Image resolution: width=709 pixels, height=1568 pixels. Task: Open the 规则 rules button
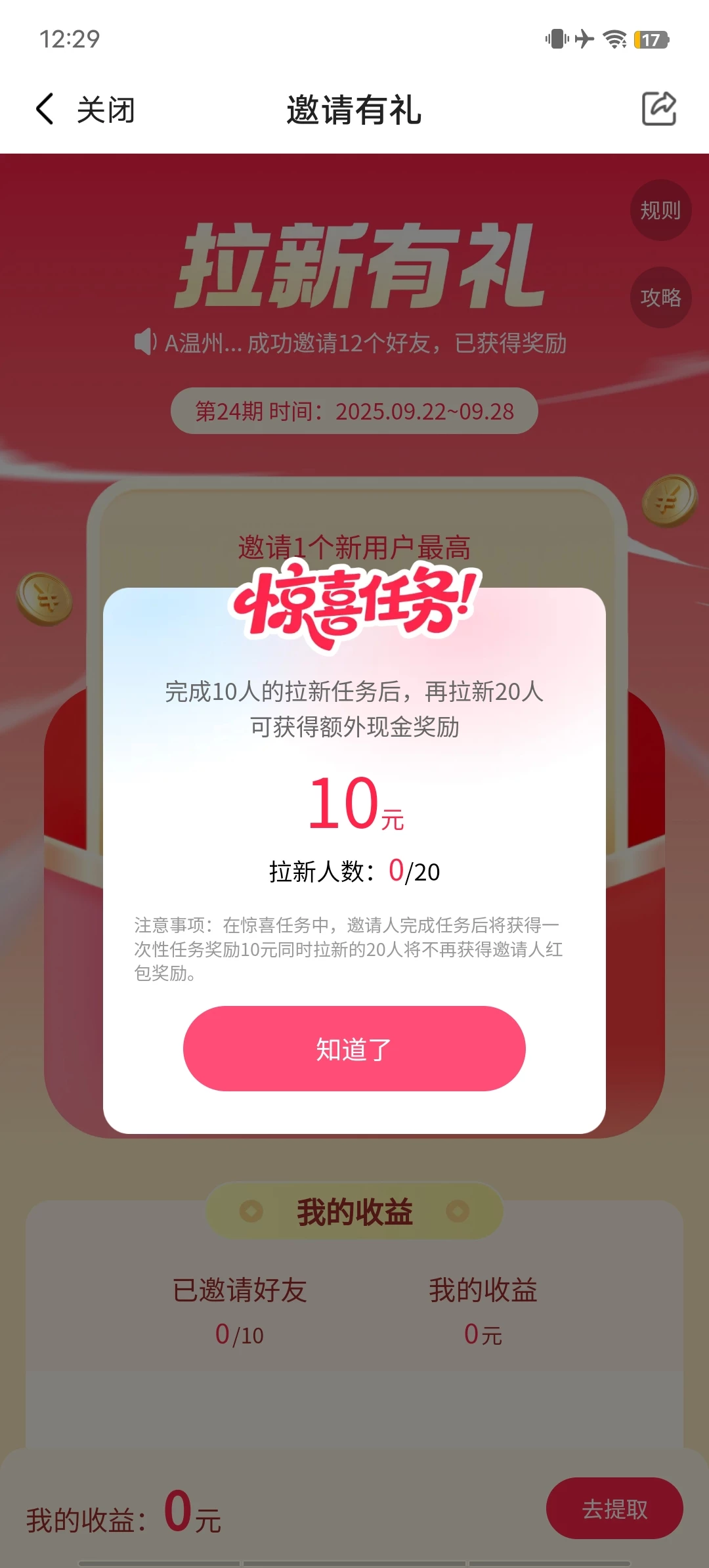tap(660, 211)
